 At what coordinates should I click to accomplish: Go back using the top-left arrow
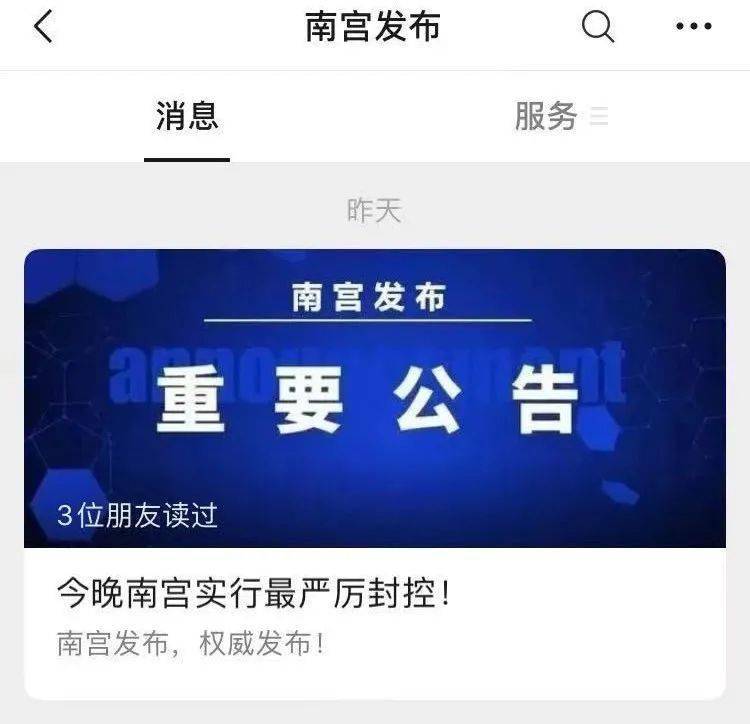pyautogui.click(x=43, y=28)
